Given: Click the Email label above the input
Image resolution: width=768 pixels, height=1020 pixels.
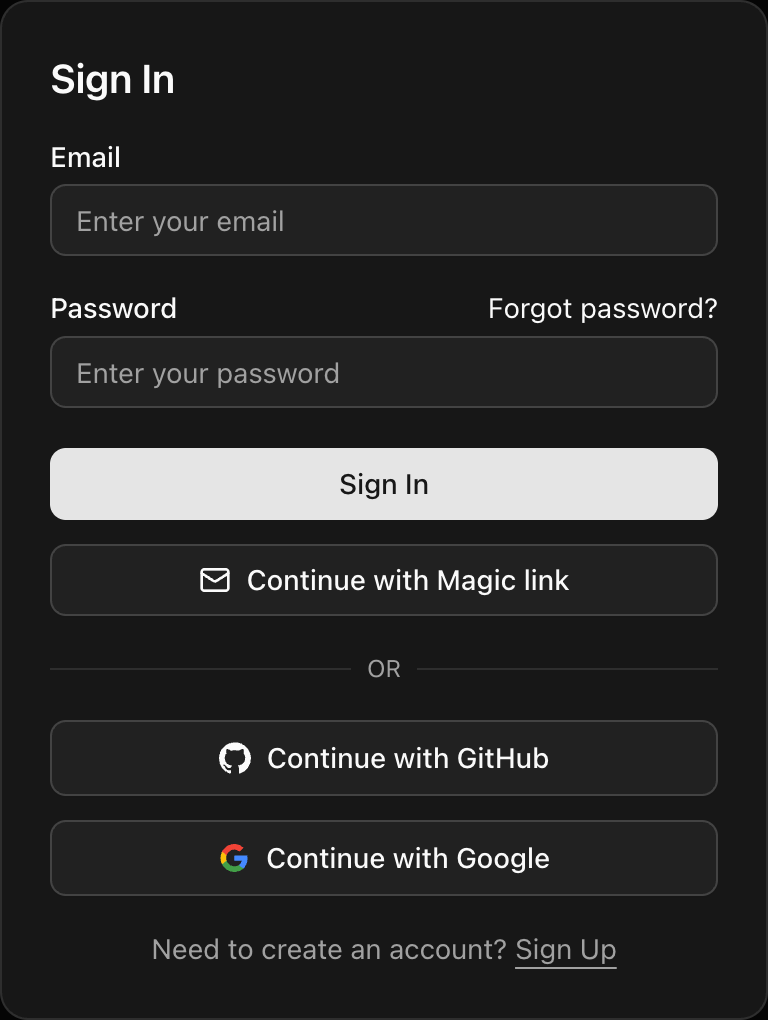Looking at the screenshot, I should pos(85,157).
